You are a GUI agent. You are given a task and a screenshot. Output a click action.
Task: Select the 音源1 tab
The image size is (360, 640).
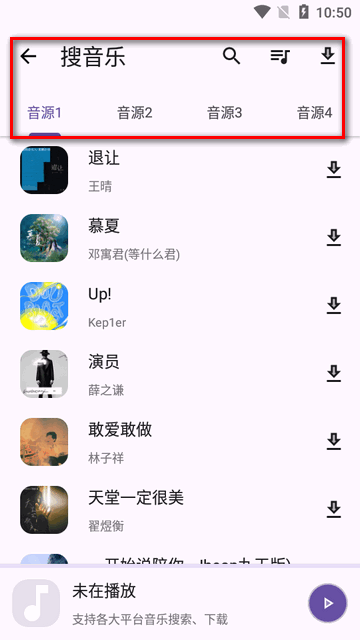pyautogui.click(x=44, y=113)
